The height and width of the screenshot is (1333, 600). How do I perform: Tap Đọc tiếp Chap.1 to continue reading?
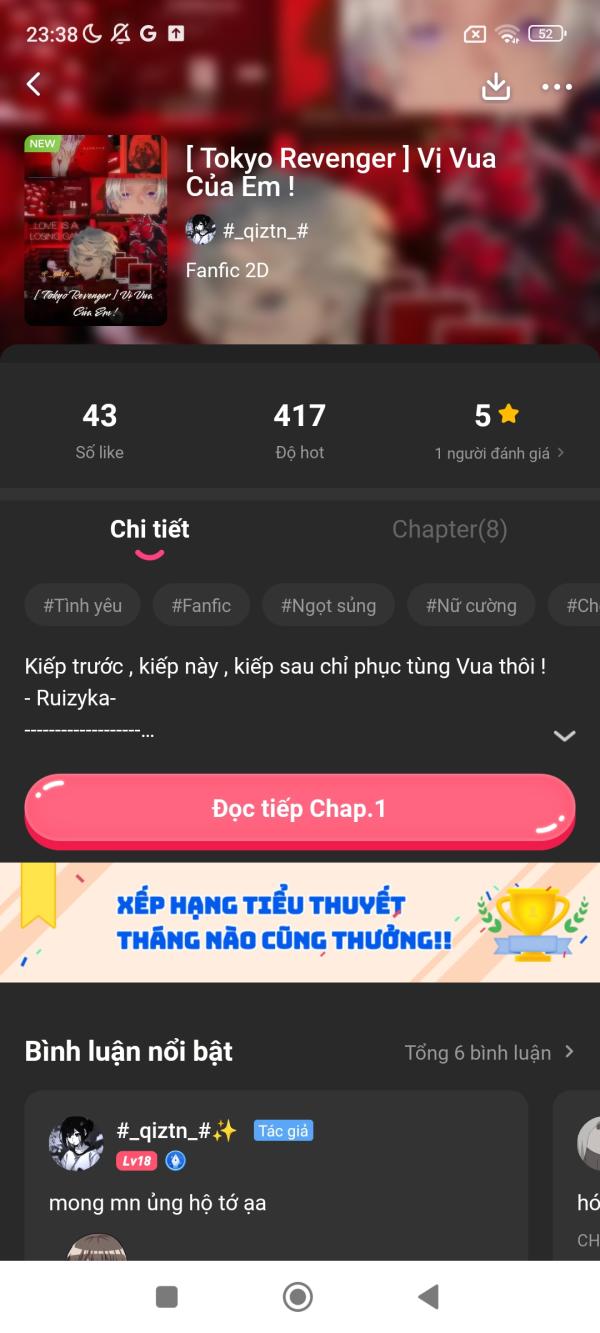[x=299, y=809]
